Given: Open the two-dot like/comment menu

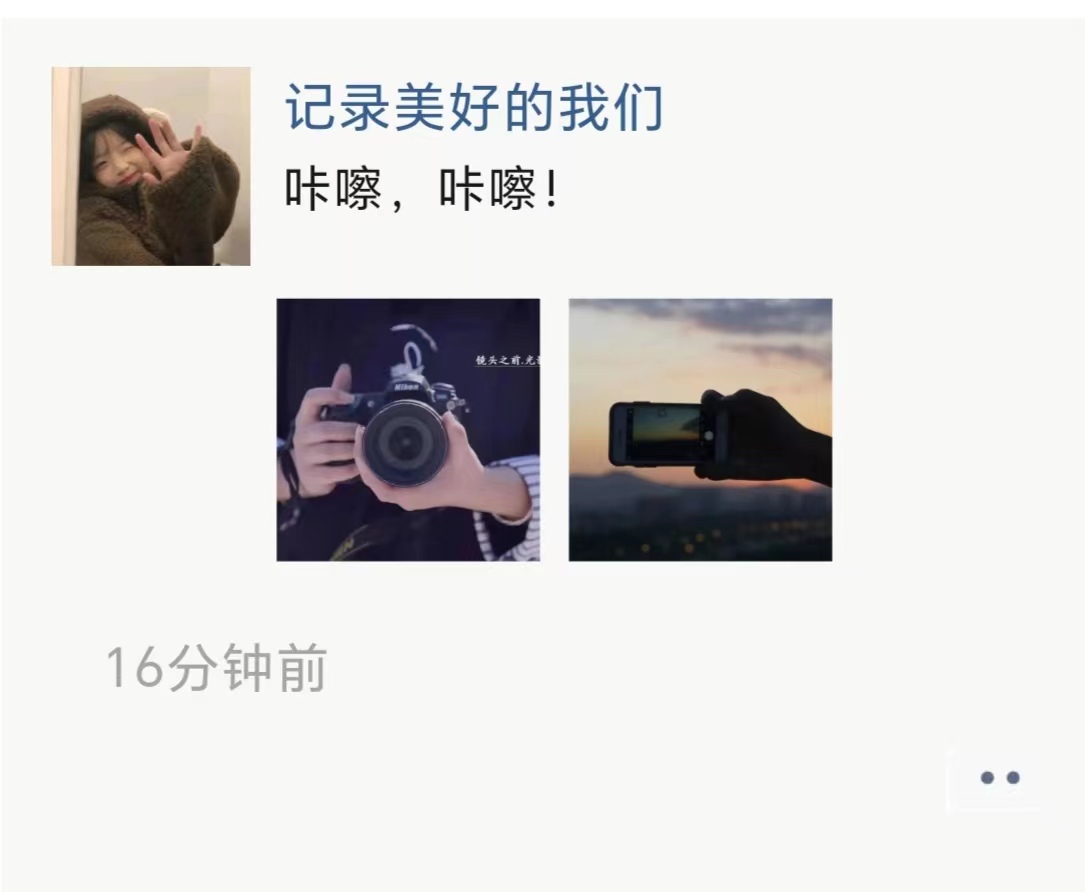Looking at the screenshot, I should [x=999, y=778].
